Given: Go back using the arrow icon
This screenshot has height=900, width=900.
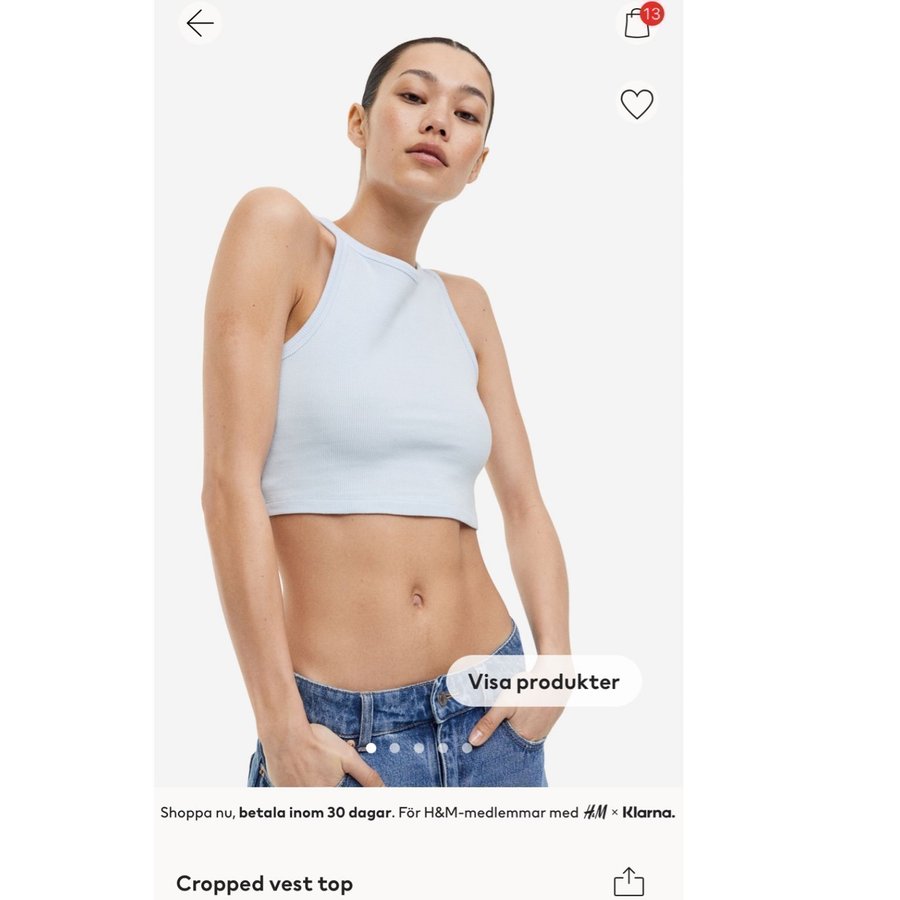Looking at the screenshot, I should tap(200, 23).
